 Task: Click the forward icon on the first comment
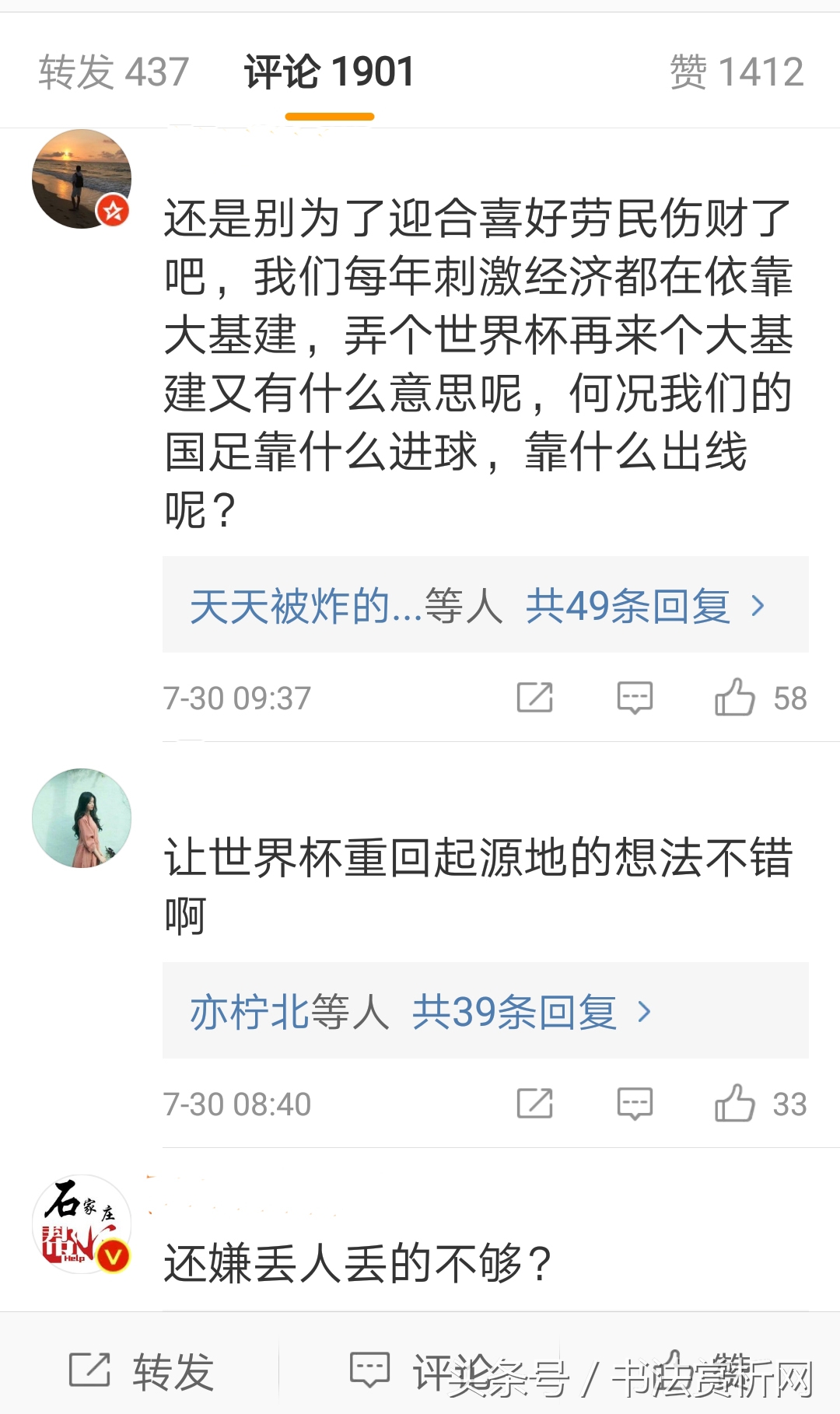click(534, 697)
